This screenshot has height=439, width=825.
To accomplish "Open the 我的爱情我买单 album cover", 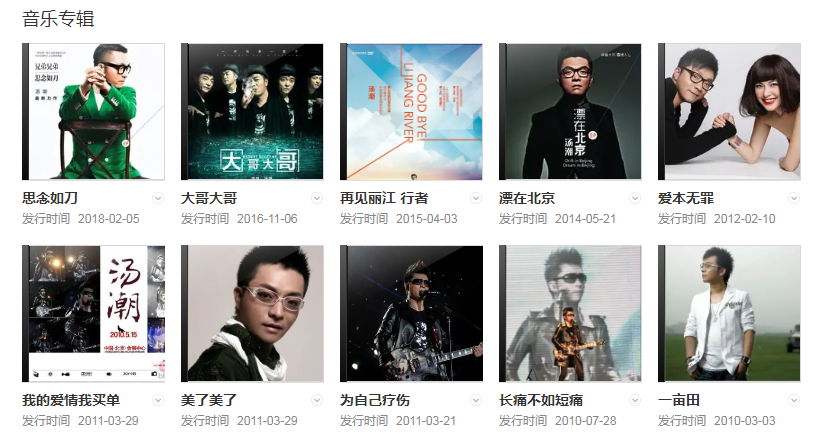I will click(x=93, y=313).
